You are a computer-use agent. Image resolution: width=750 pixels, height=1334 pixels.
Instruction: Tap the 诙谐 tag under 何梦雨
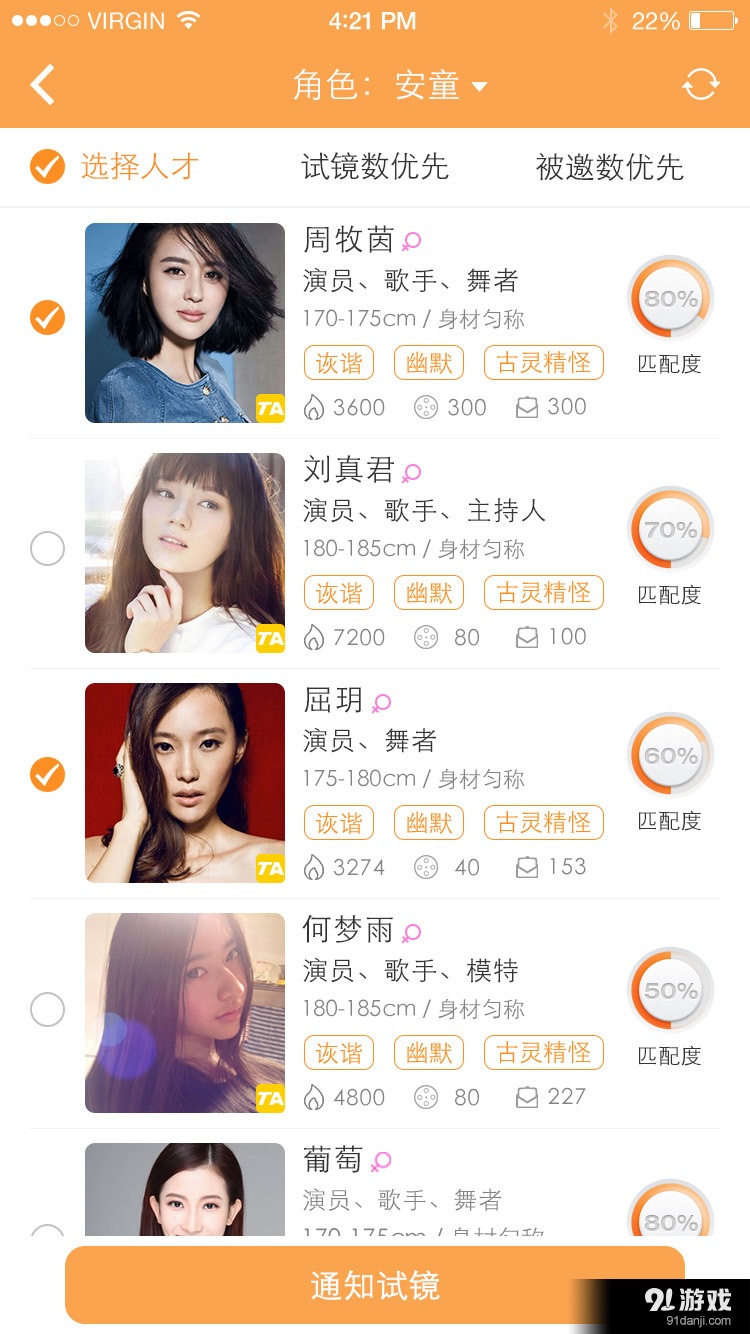click(339, 1052)
